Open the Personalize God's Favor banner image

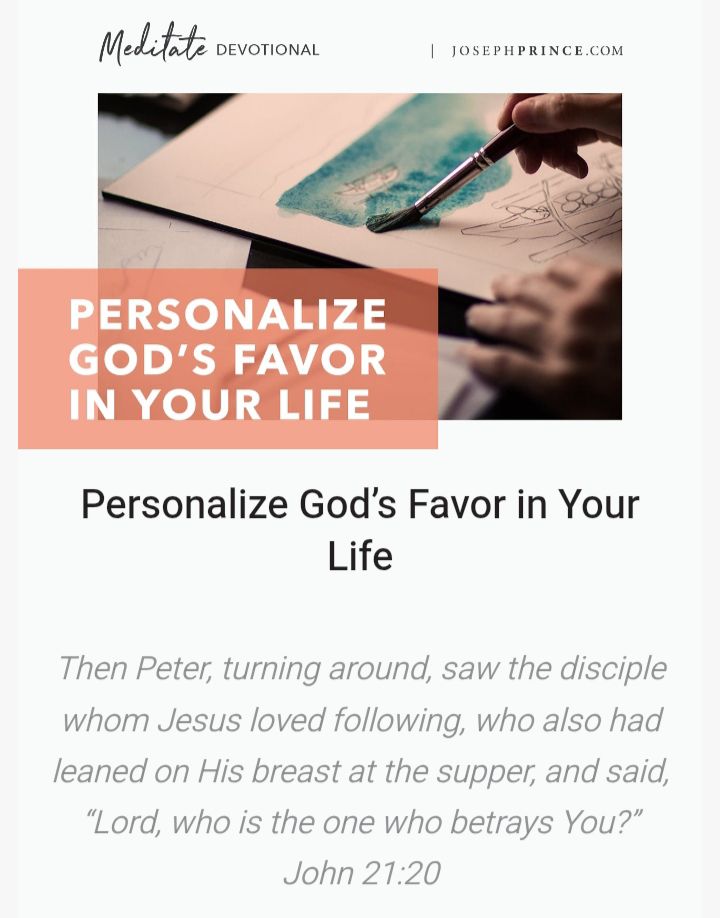[x=359, y=257]
